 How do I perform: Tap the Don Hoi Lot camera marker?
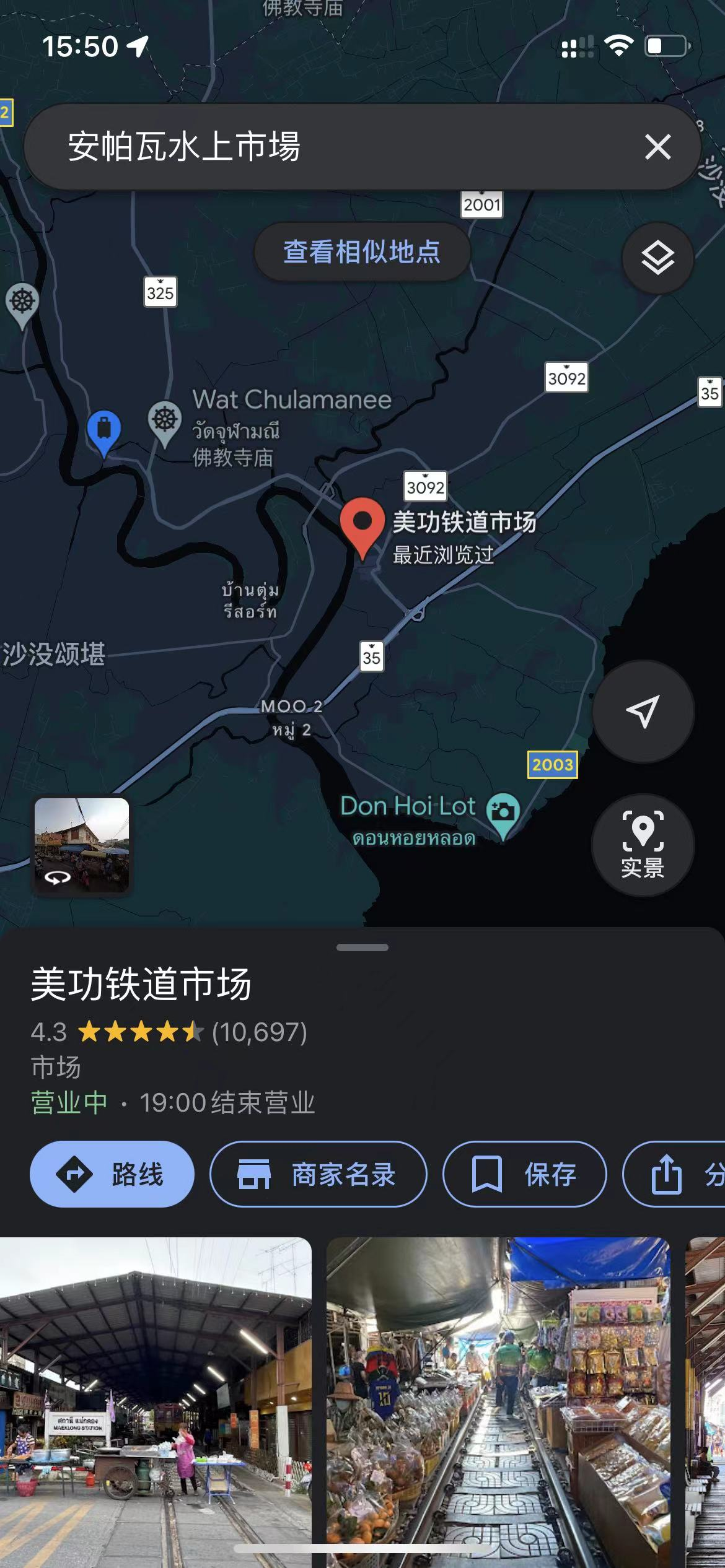[x=503, y=812]
